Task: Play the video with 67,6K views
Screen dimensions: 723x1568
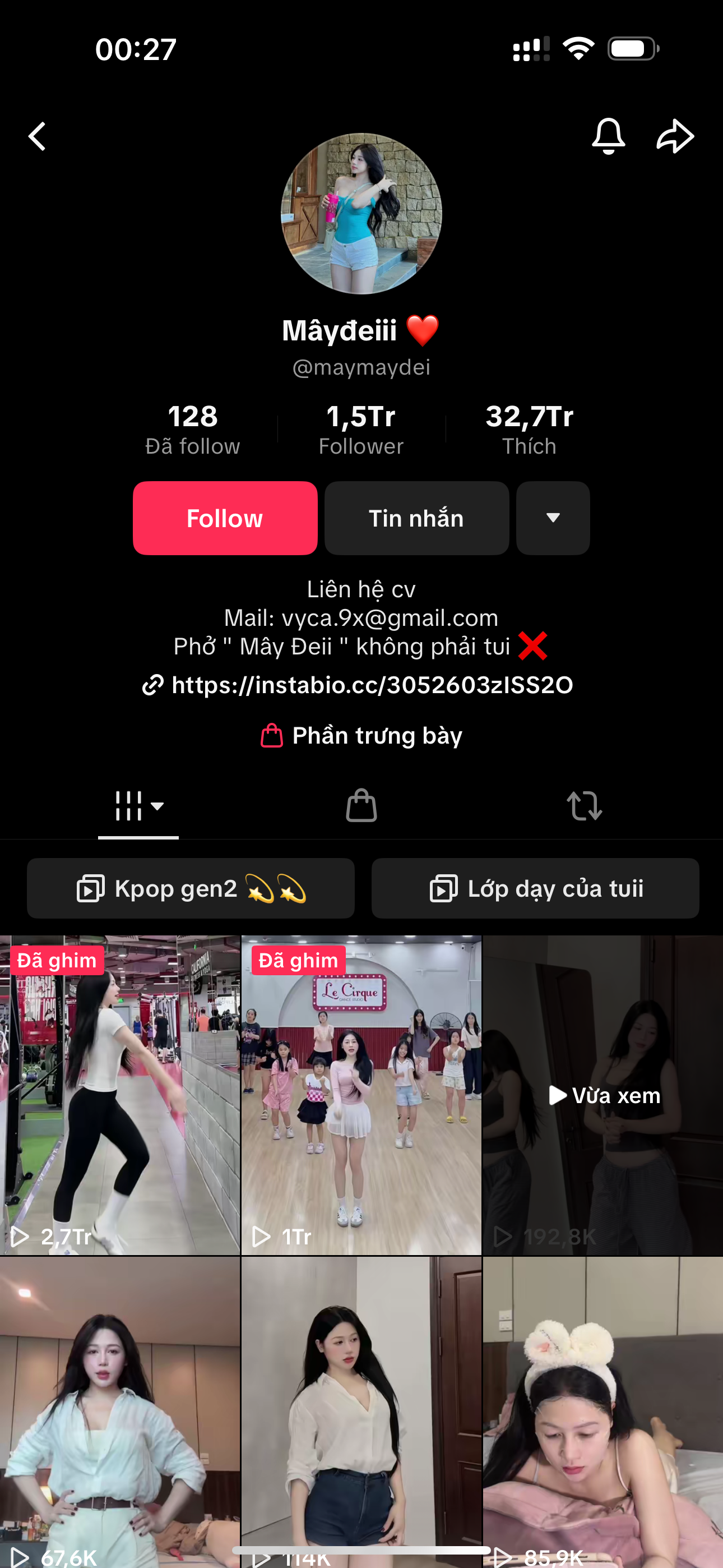Action: tap(120, 1412)
